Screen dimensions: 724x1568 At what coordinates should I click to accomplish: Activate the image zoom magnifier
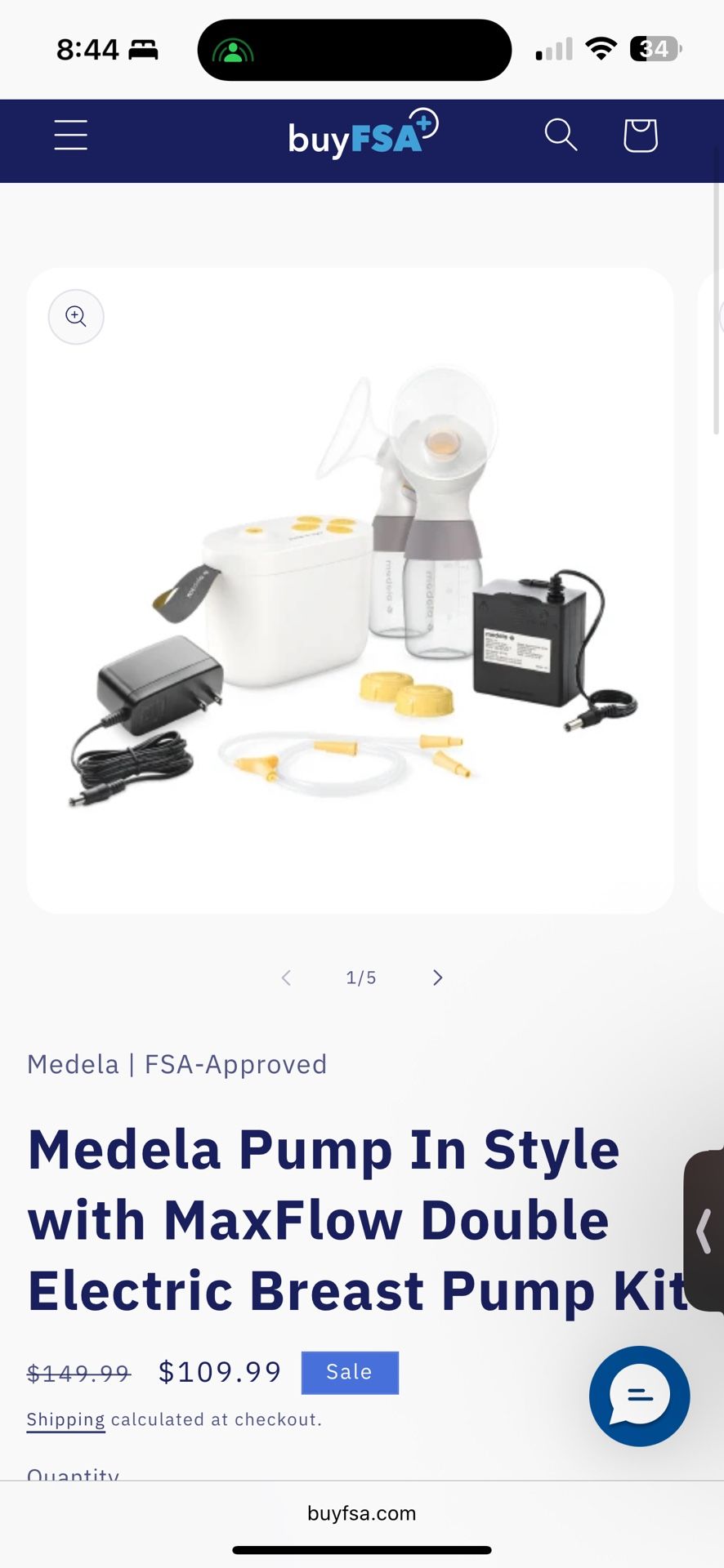click(x=75, y=317)
